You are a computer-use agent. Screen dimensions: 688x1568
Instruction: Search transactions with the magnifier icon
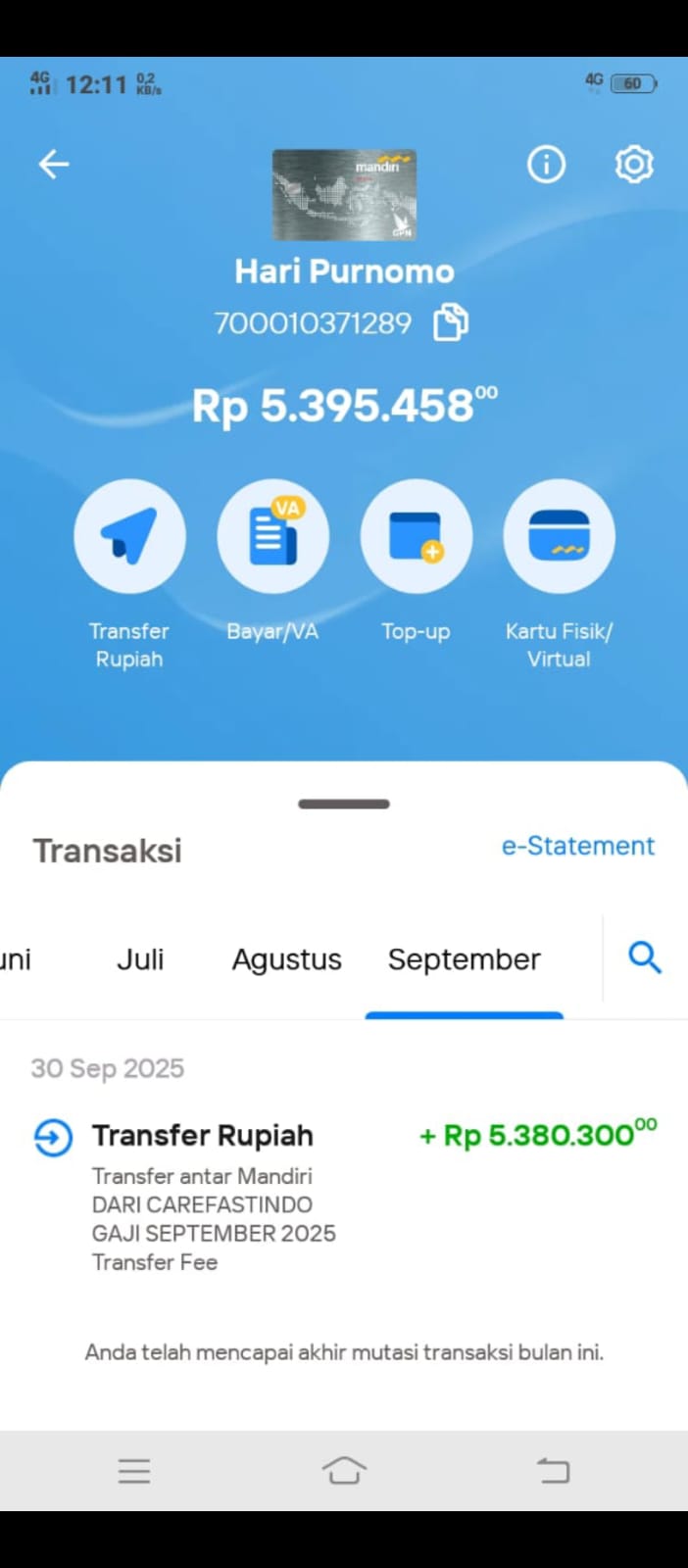pyautogui.click(x=644, y=957)
